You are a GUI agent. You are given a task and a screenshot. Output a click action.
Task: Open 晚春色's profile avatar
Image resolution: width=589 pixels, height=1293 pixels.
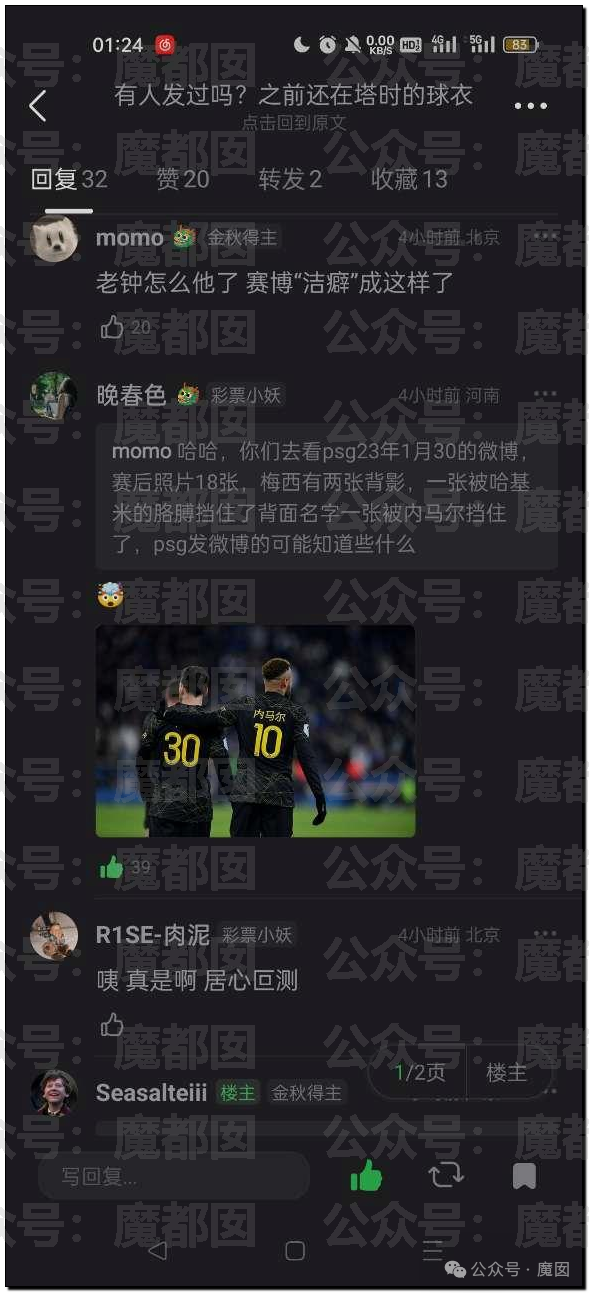(x=53, y=395)
